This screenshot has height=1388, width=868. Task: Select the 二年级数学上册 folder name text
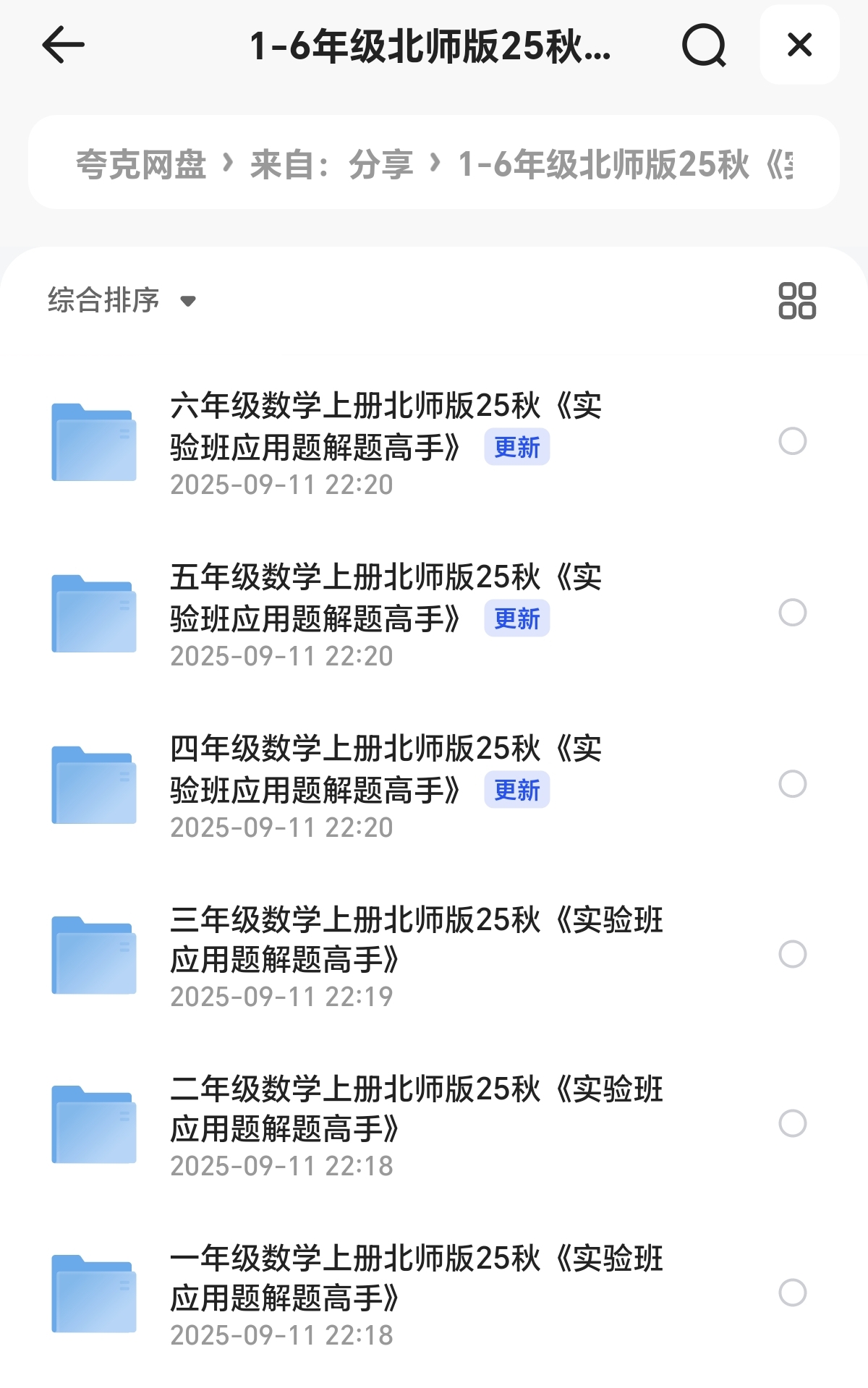coord(418,1110)
